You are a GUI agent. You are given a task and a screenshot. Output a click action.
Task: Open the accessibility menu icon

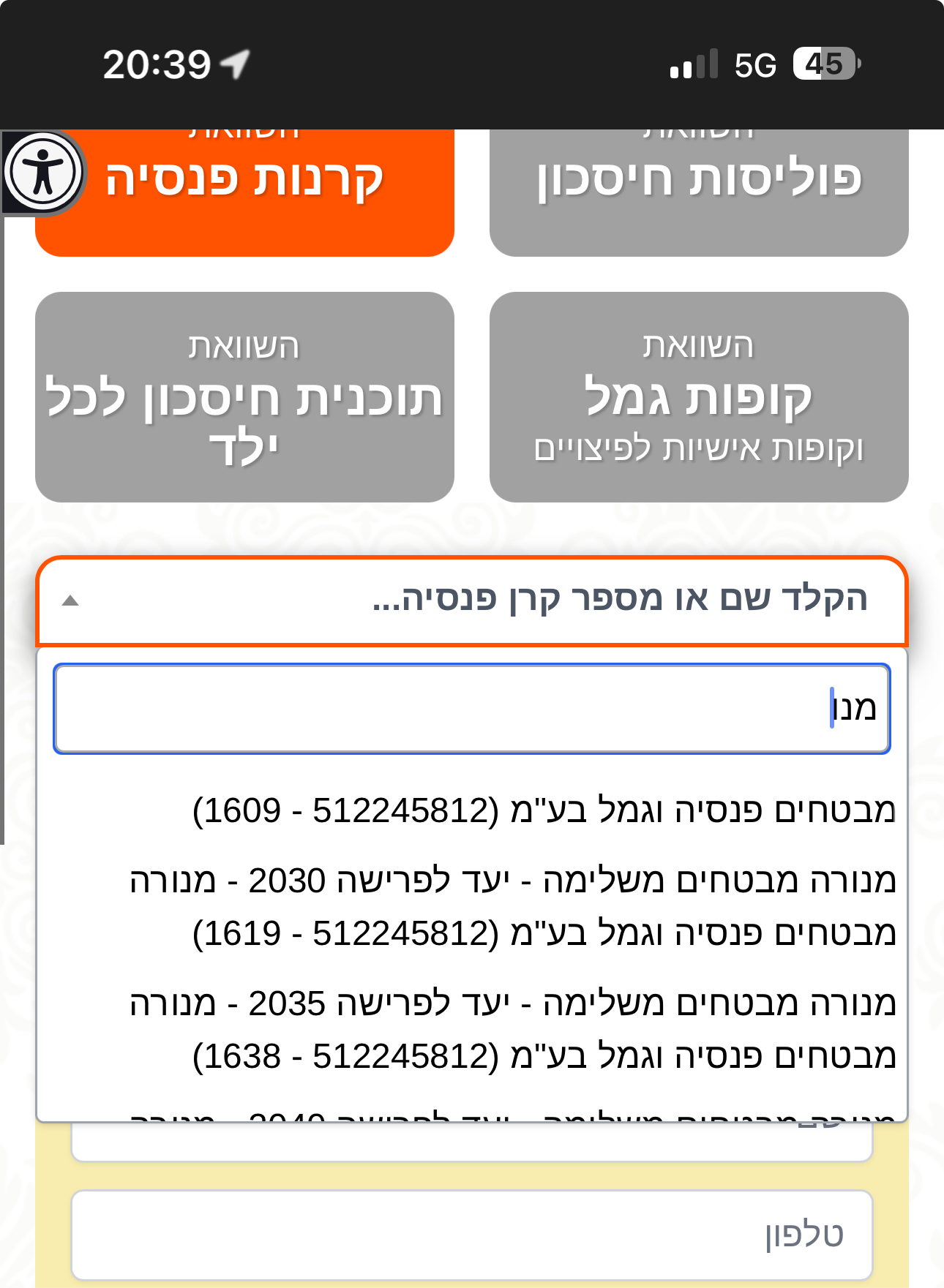click(42, 173)
